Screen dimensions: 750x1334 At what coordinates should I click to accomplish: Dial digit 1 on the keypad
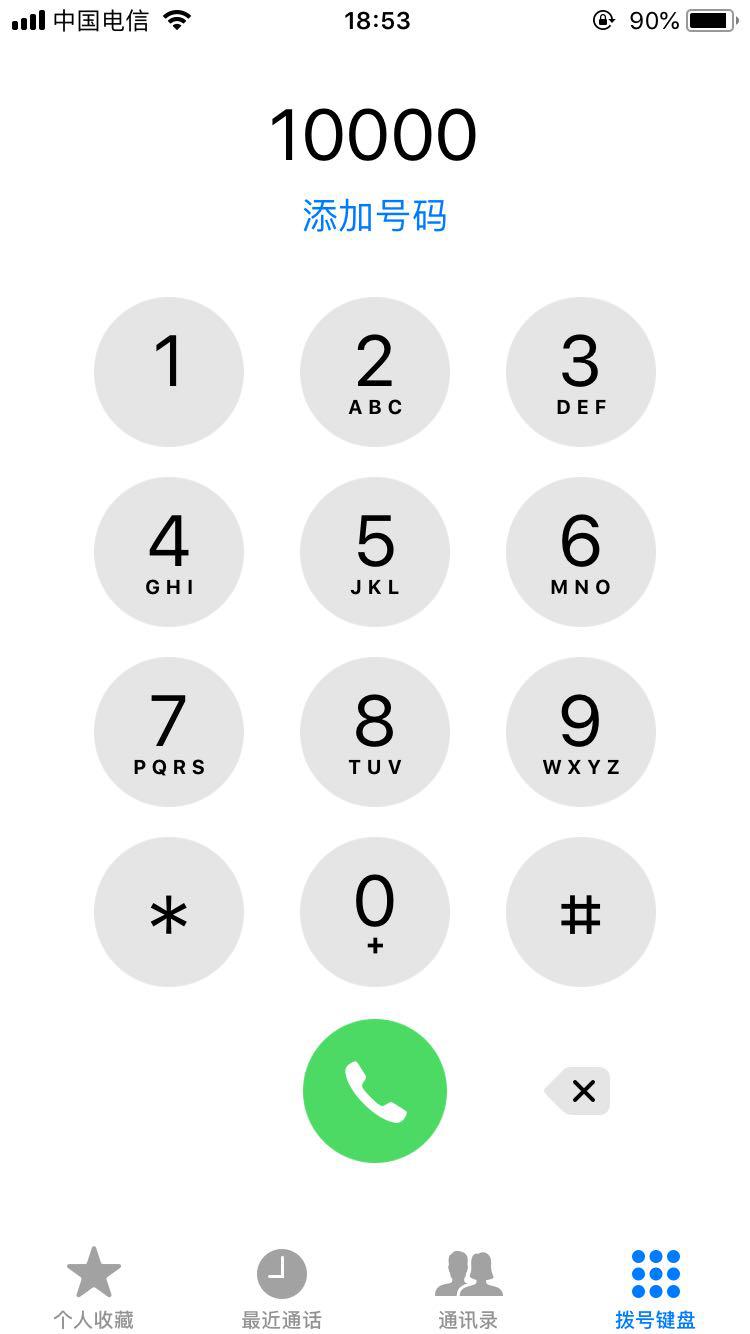[x=169, y=372]
